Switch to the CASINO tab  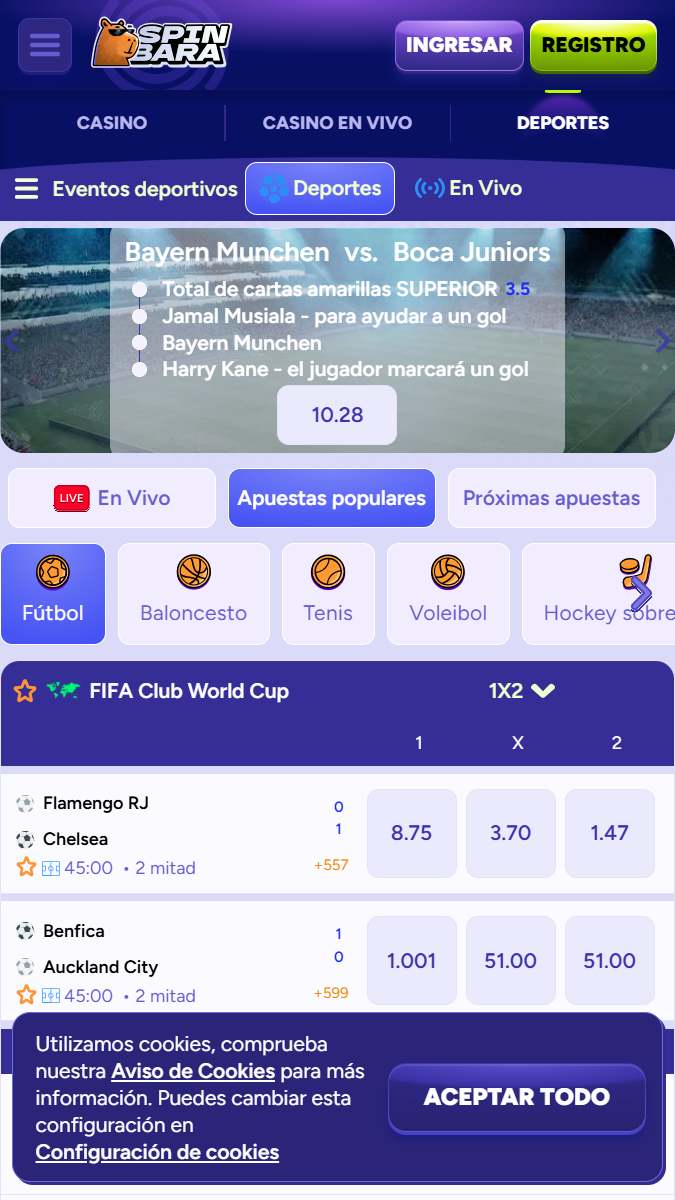[x=112, y=123]
